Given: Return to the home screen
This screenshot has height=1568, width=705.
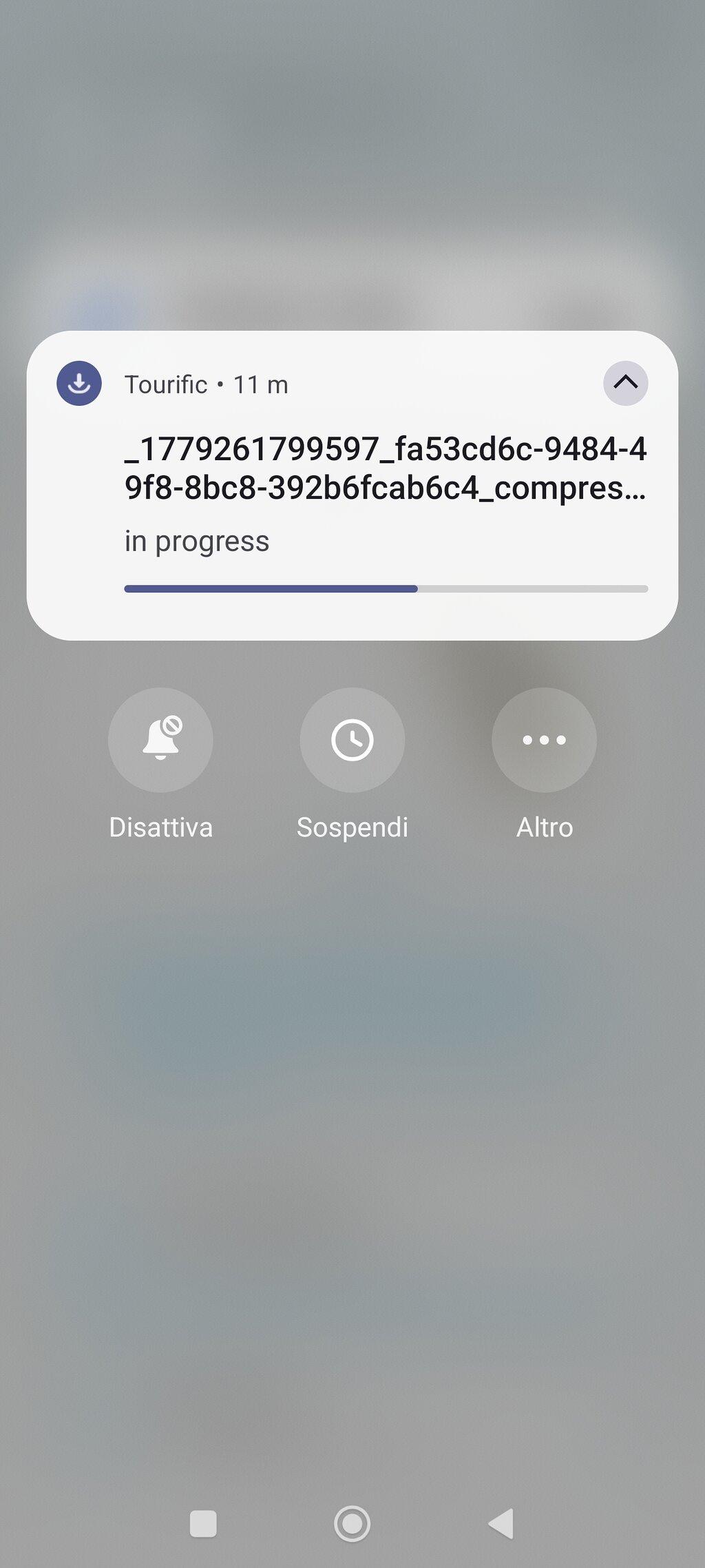Looking at the screenshot, I should point(352,1523).
